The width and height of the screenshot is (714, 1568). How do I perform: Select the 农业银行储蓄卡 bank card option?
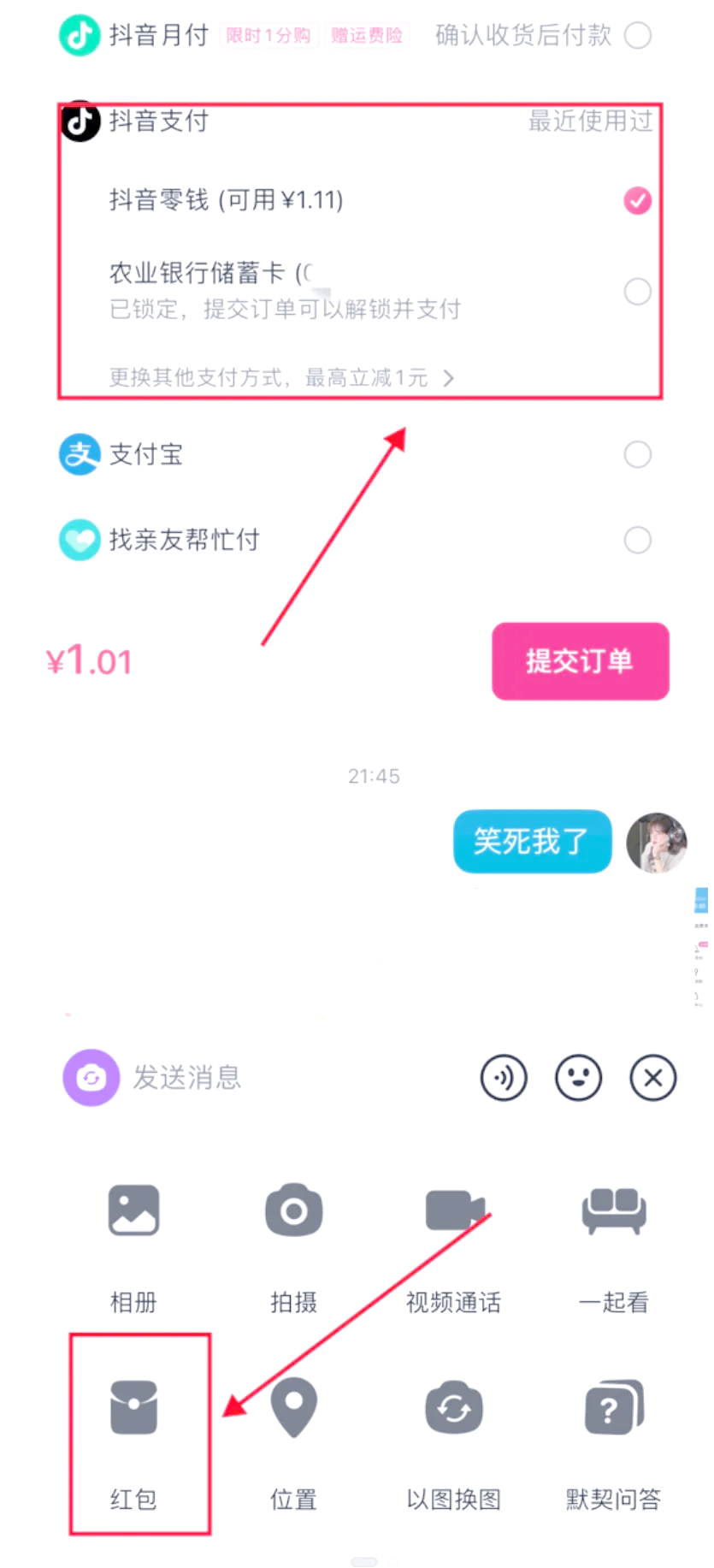pos(637,292)
